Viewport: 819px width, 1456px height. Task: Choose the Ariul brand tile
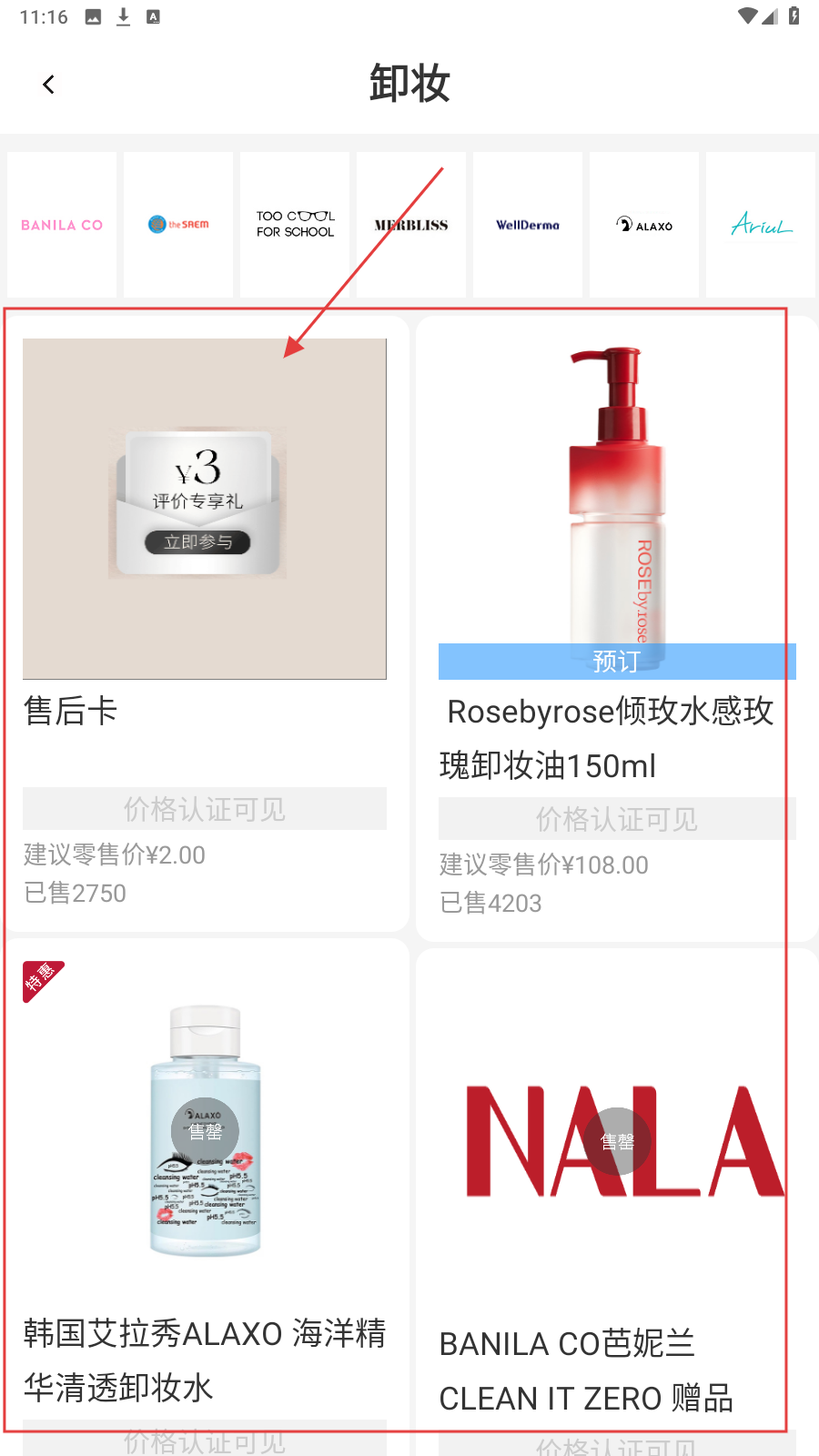[761, 225]
